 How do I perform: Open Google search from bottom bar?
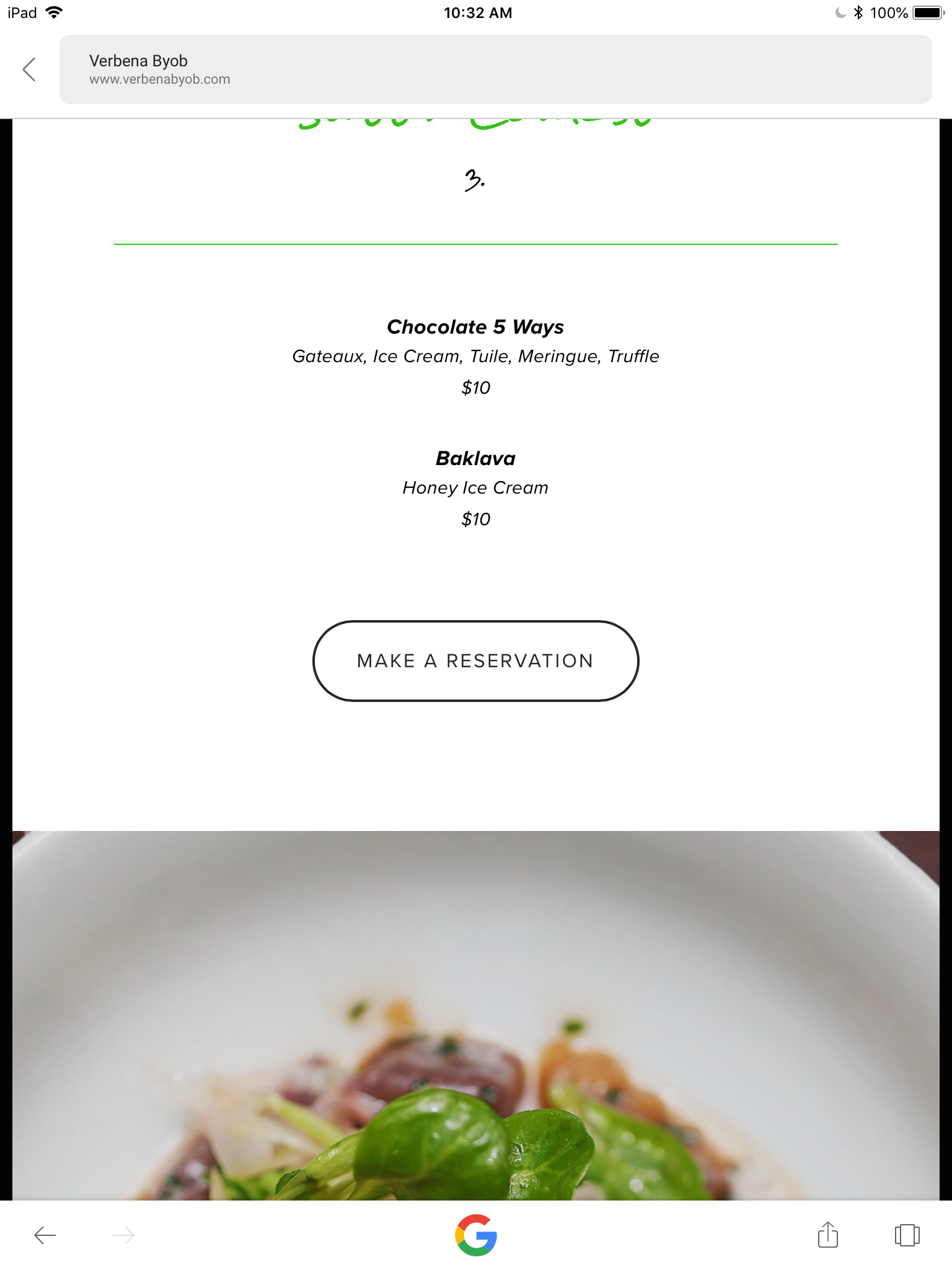coord(475,1235)
